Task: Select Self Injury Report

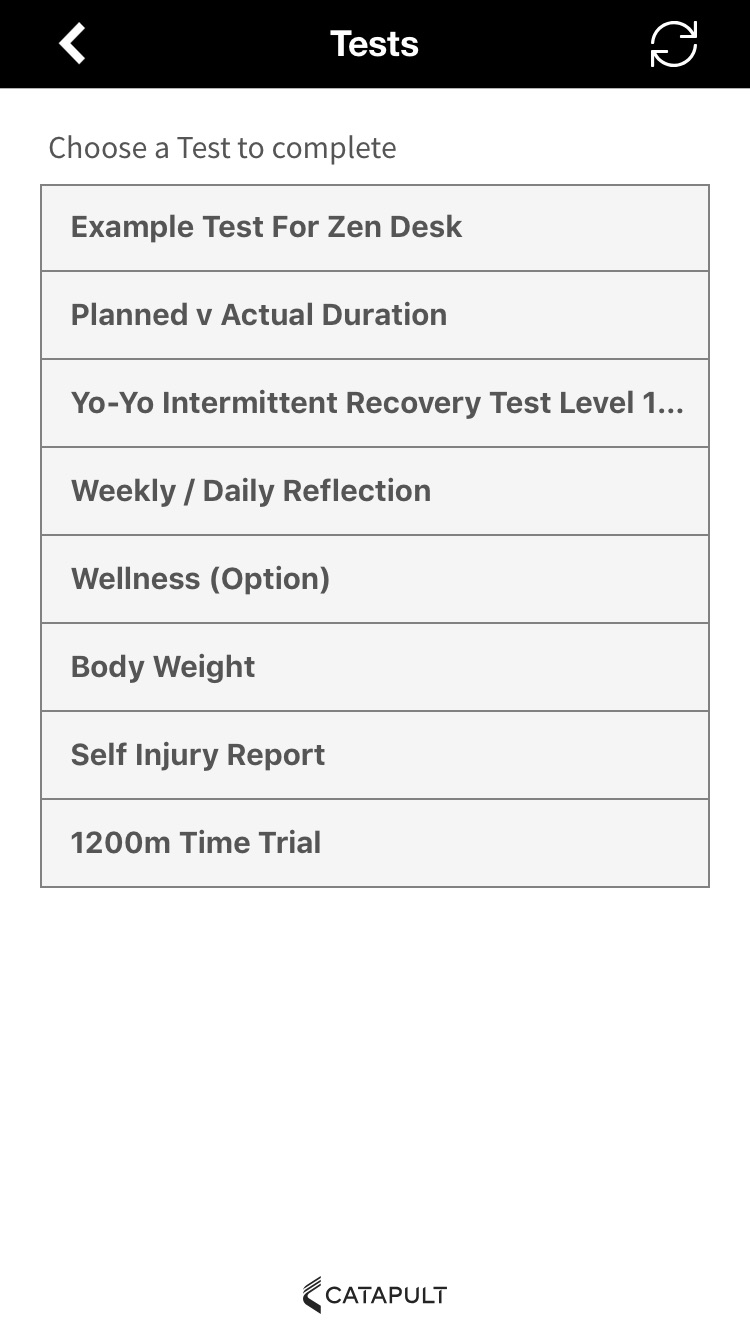Action: coord(375,755)
